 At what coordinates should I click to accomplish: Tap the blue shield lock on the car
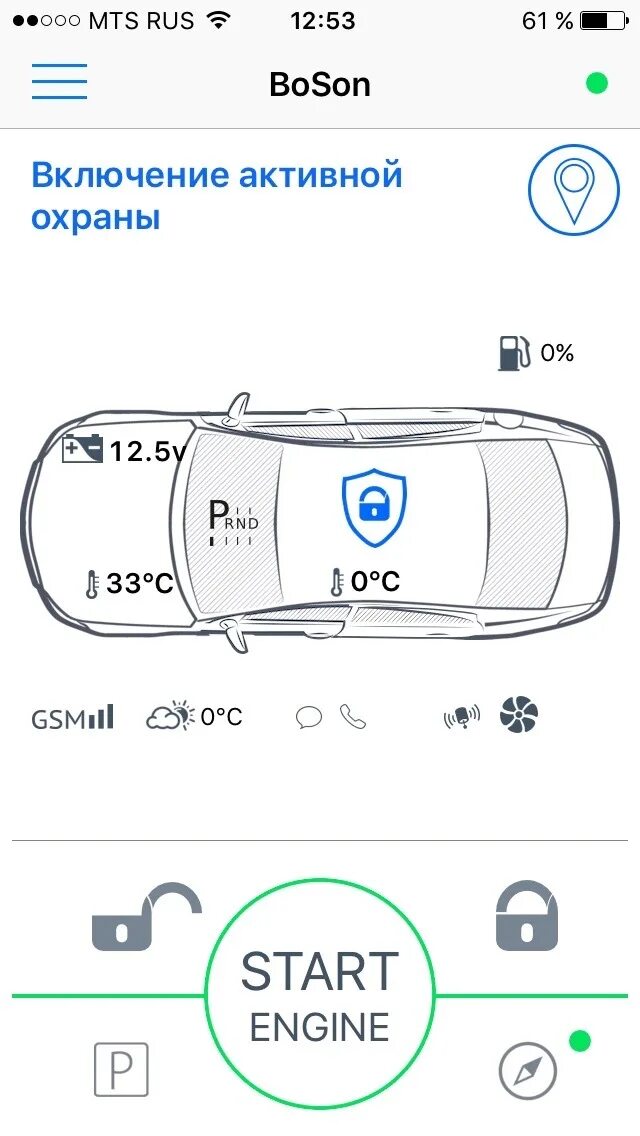pyautogui.click(x=373, y=509)
